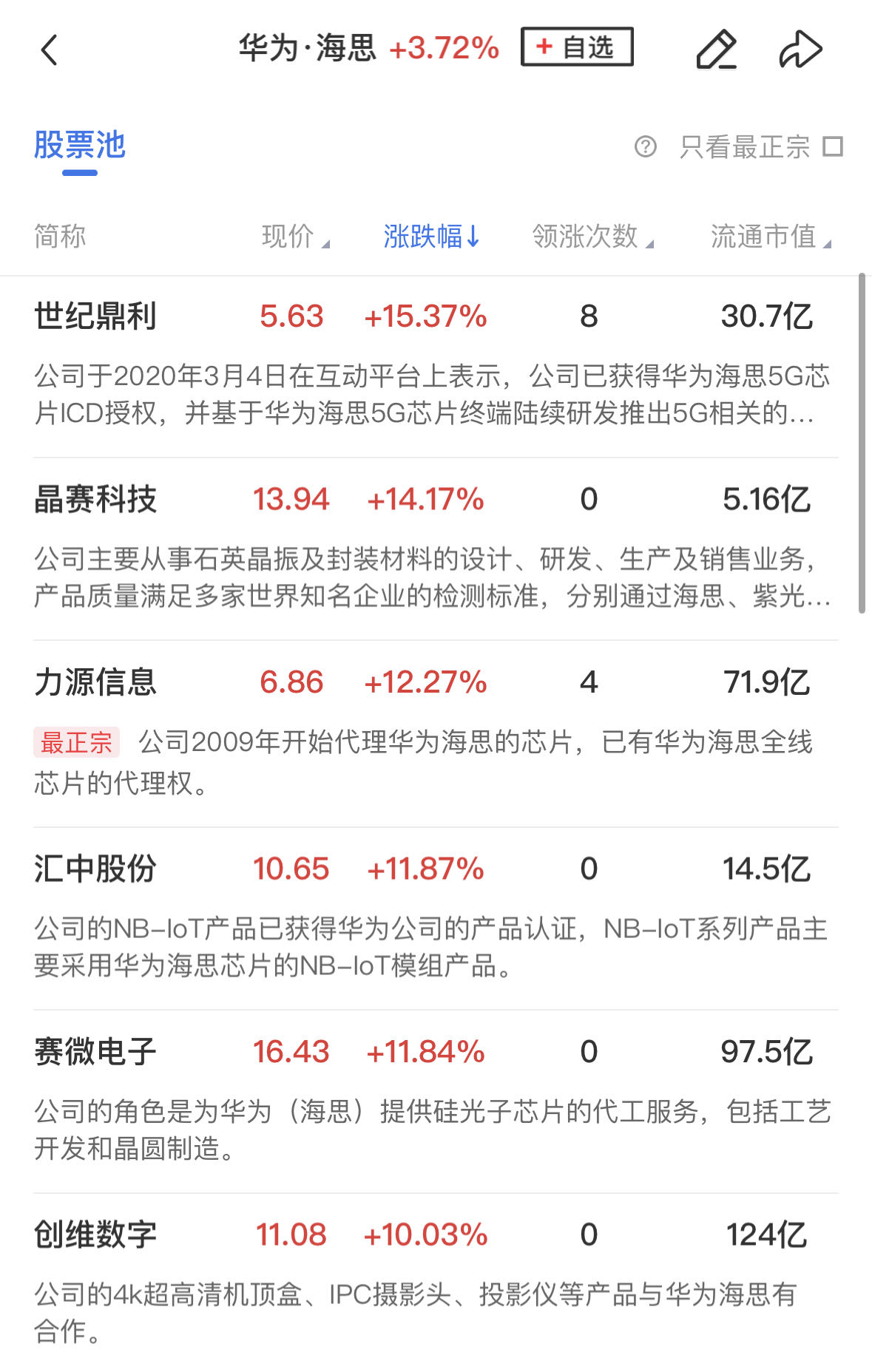Sort stocks by 领涨次数
872x1372 pixels.
pyautogui.click(x=592, y=237)
